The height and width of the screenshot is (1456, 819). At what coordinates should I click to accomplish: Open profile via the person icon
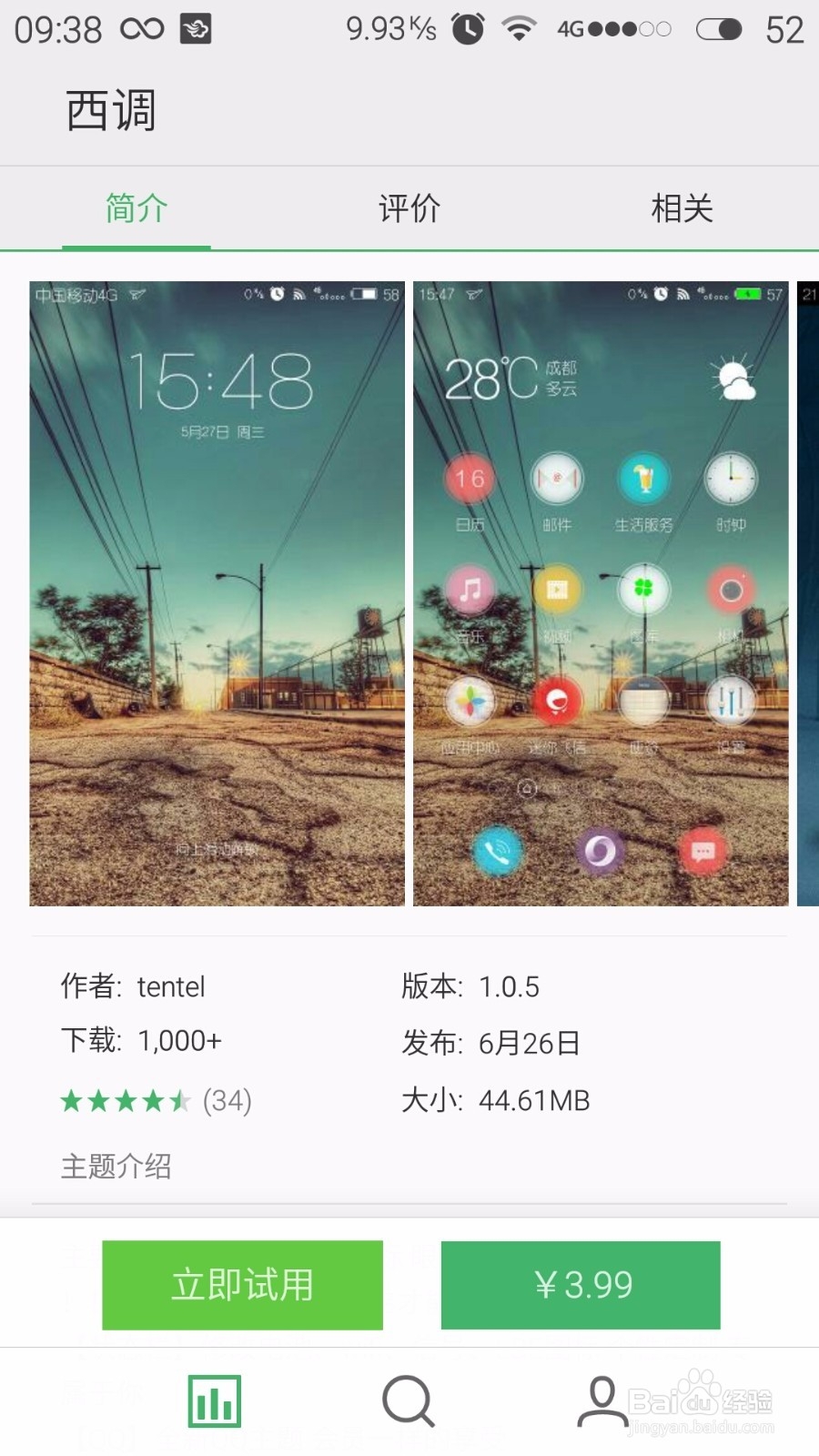602,1401
